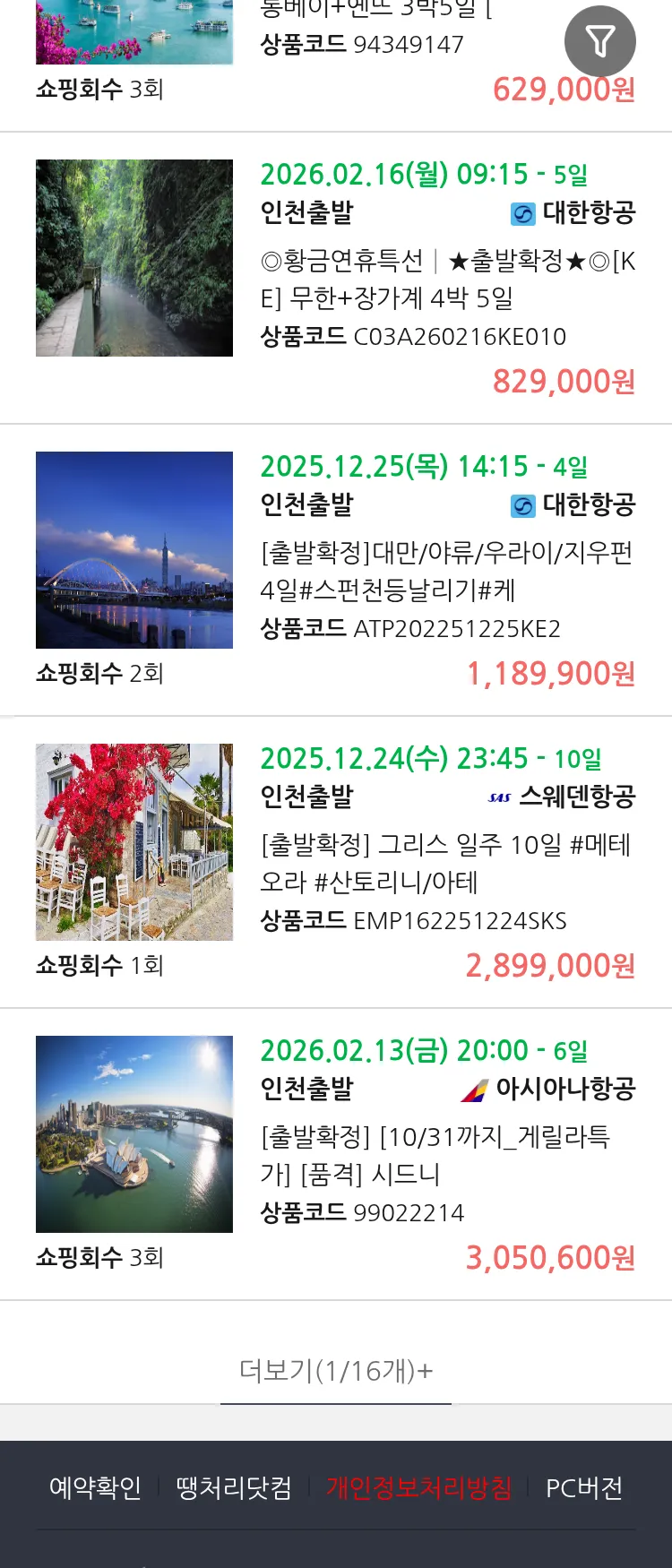
Task: View the 대만/야류/우라이/지우펀 4일 package
Action: tap(447, 572)
